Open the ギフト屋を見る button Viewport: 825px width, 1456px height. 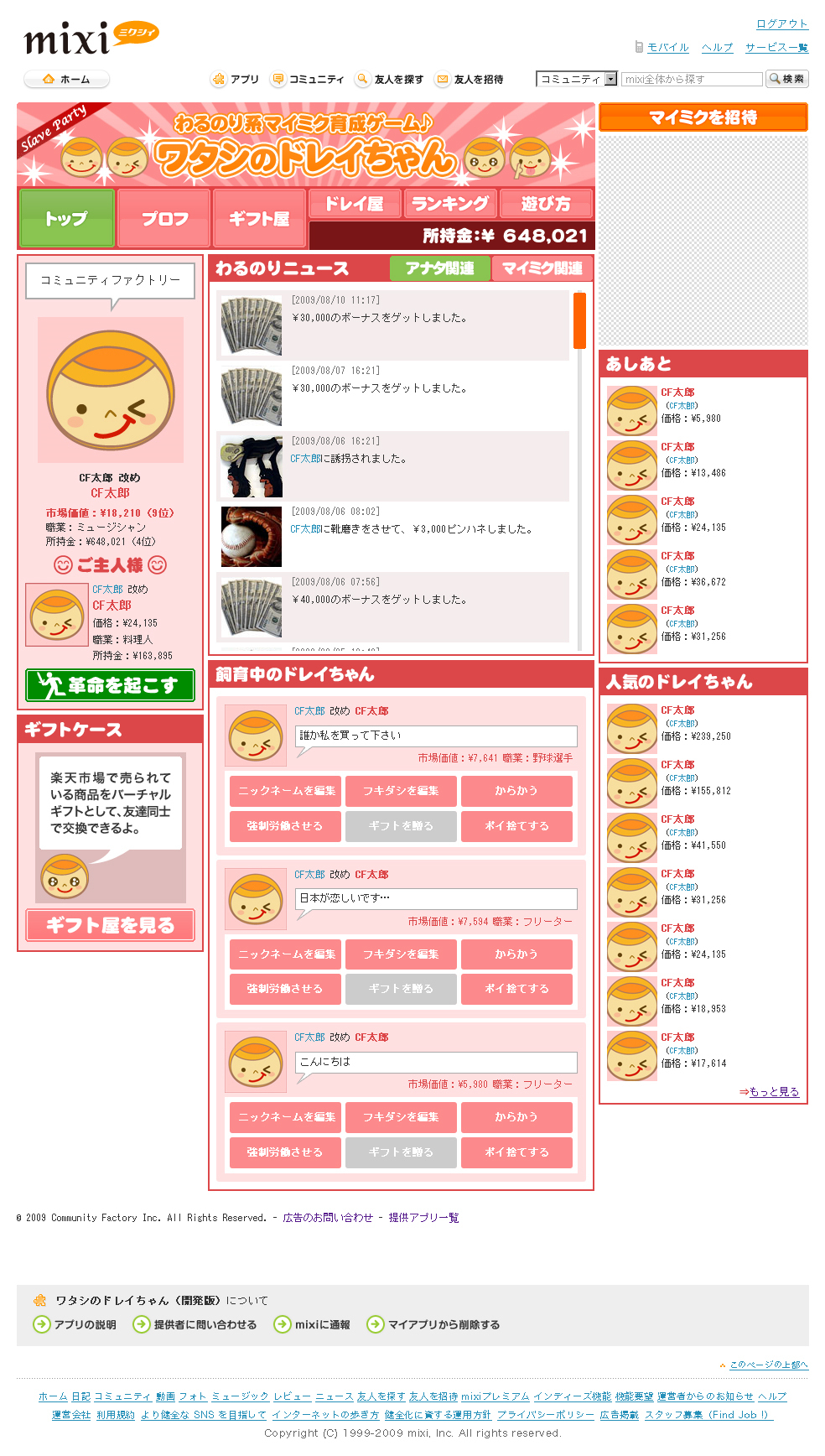110,925
